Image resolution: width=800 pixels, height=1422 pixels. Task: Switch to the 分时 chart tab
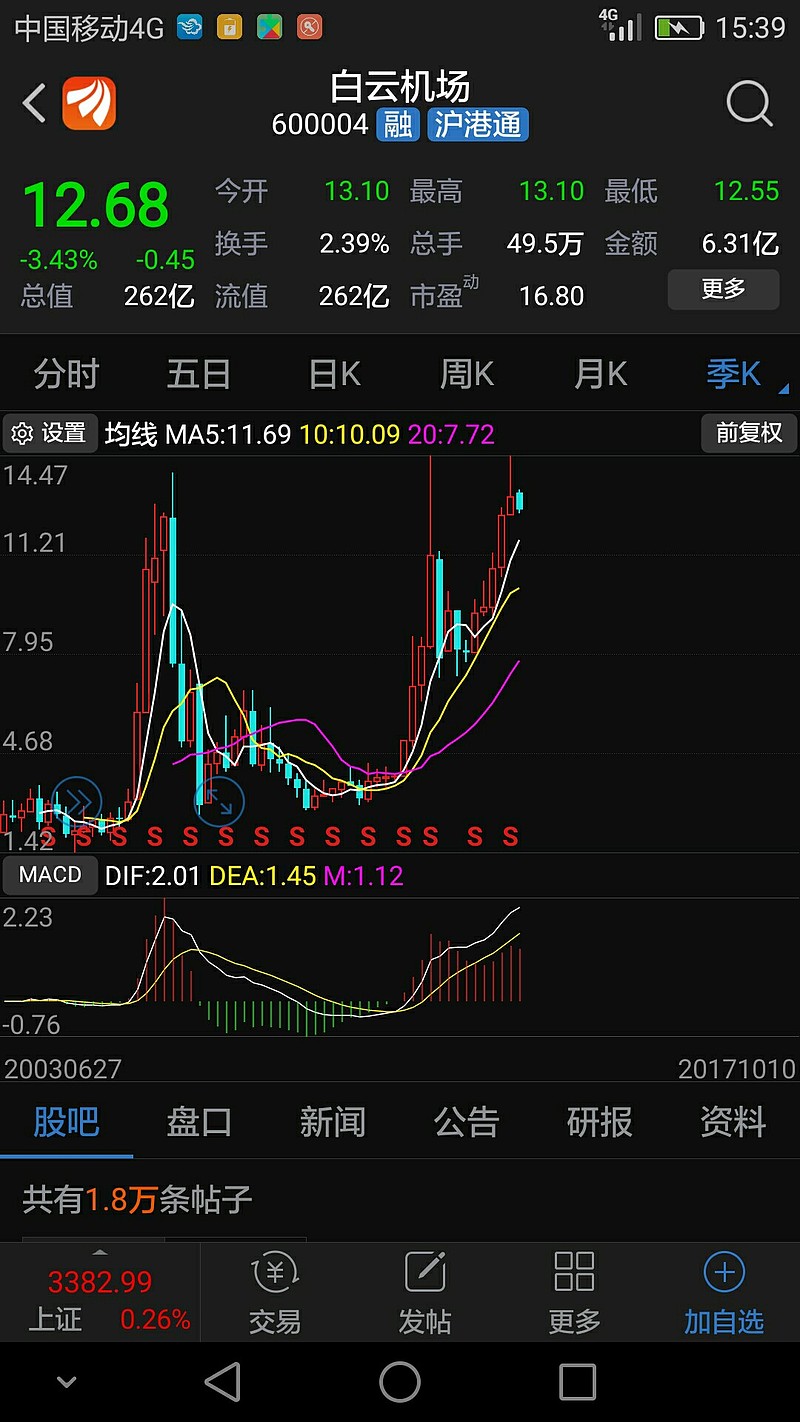[x=66, y=374]
